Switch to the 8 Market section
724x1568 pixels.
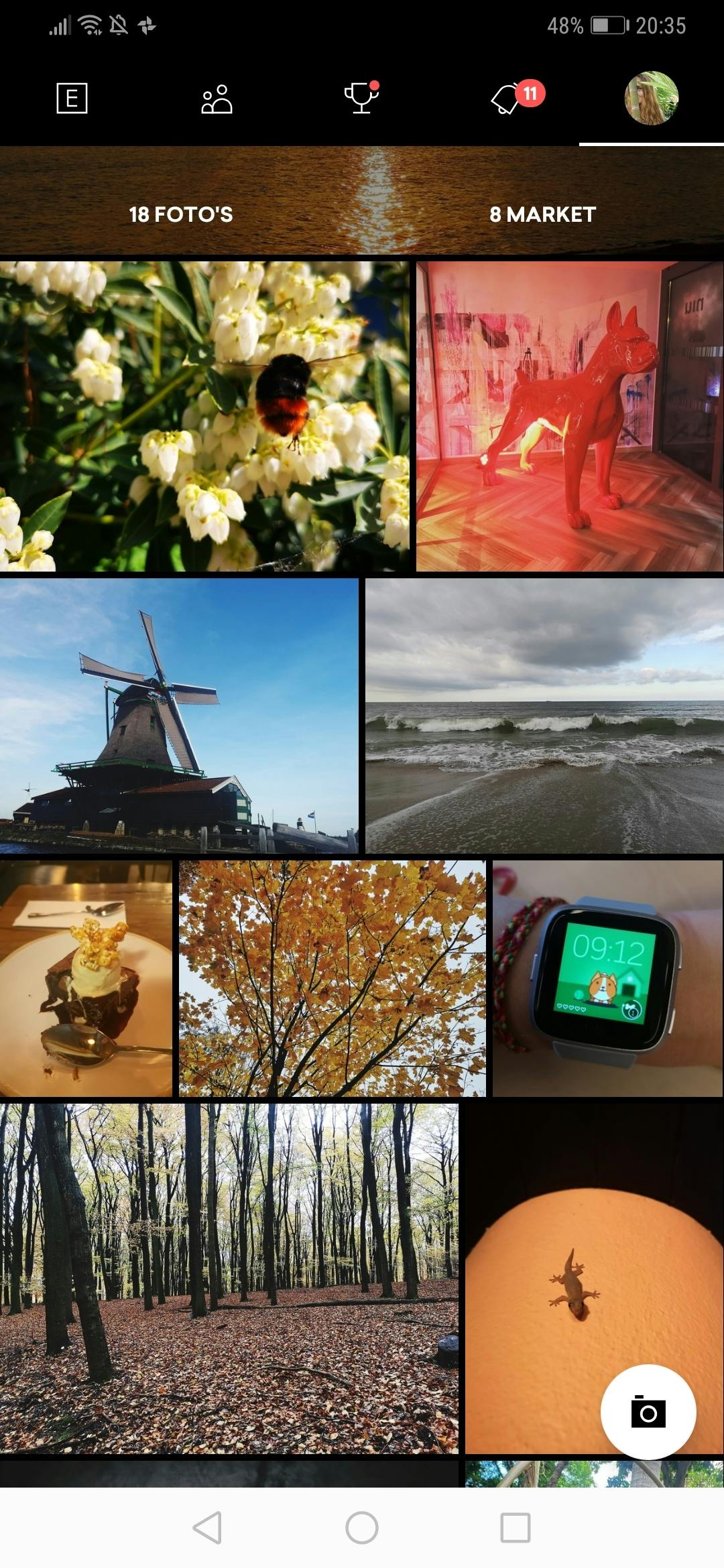(542, 214)
